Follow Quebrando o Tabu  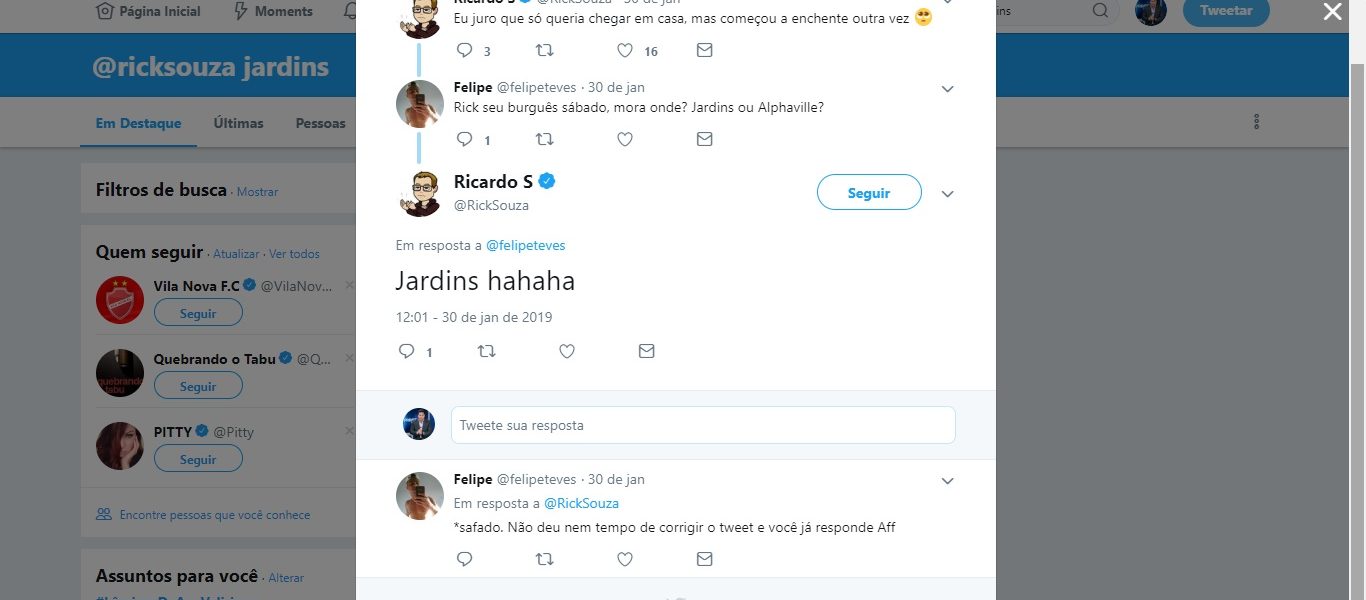[x=198, y=386]
